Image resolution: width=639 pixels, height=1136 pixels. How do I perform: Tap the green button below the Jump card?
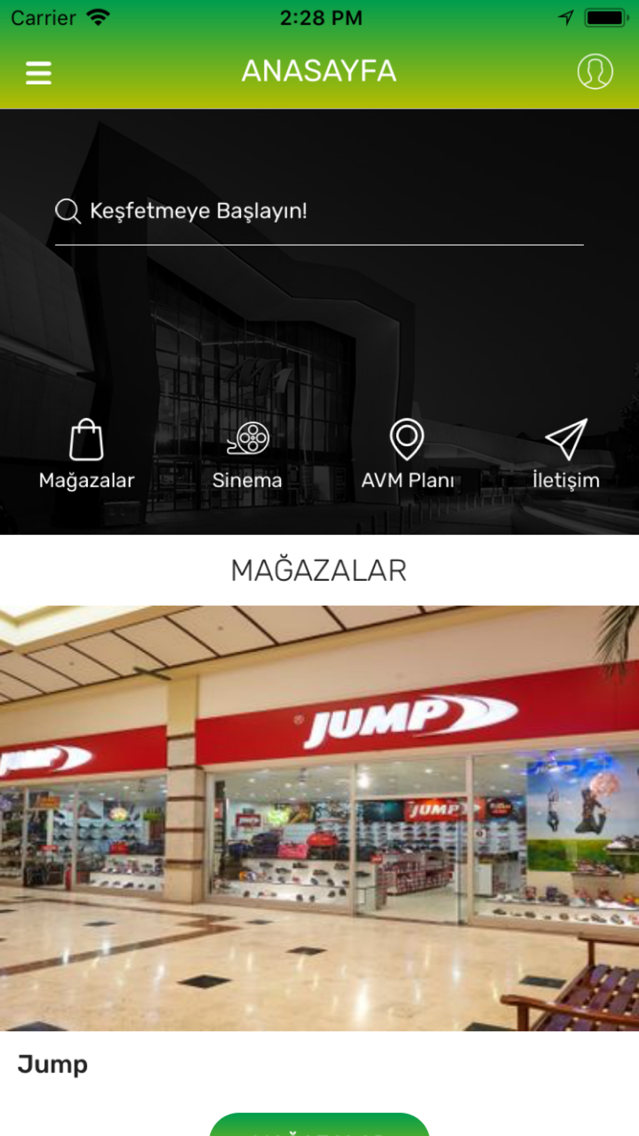tap(320, 1124)
